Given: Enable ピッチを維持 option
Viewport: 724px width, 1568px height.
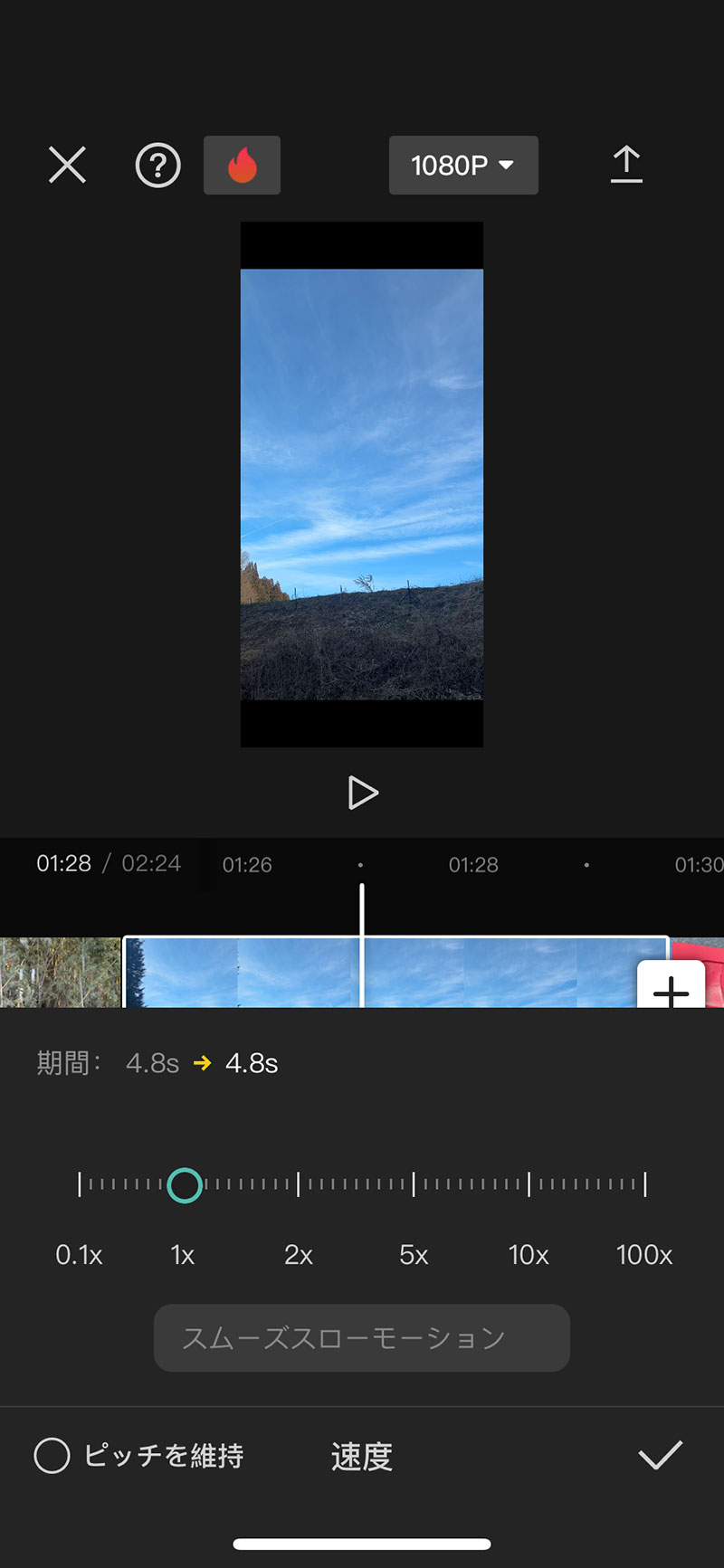Looking at the screenshot, I should point(52,1456).
